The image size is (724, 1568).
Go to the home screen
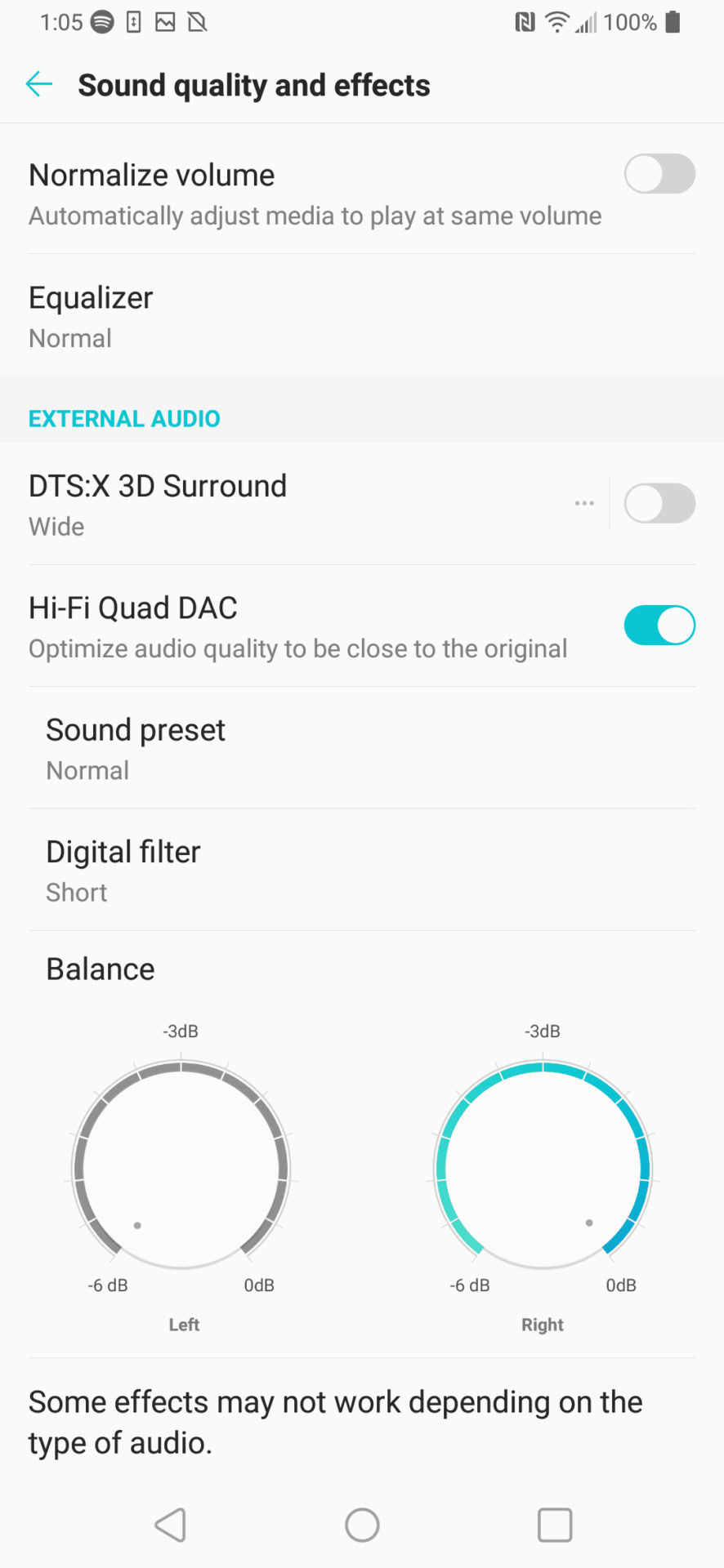coord(362,1525)
